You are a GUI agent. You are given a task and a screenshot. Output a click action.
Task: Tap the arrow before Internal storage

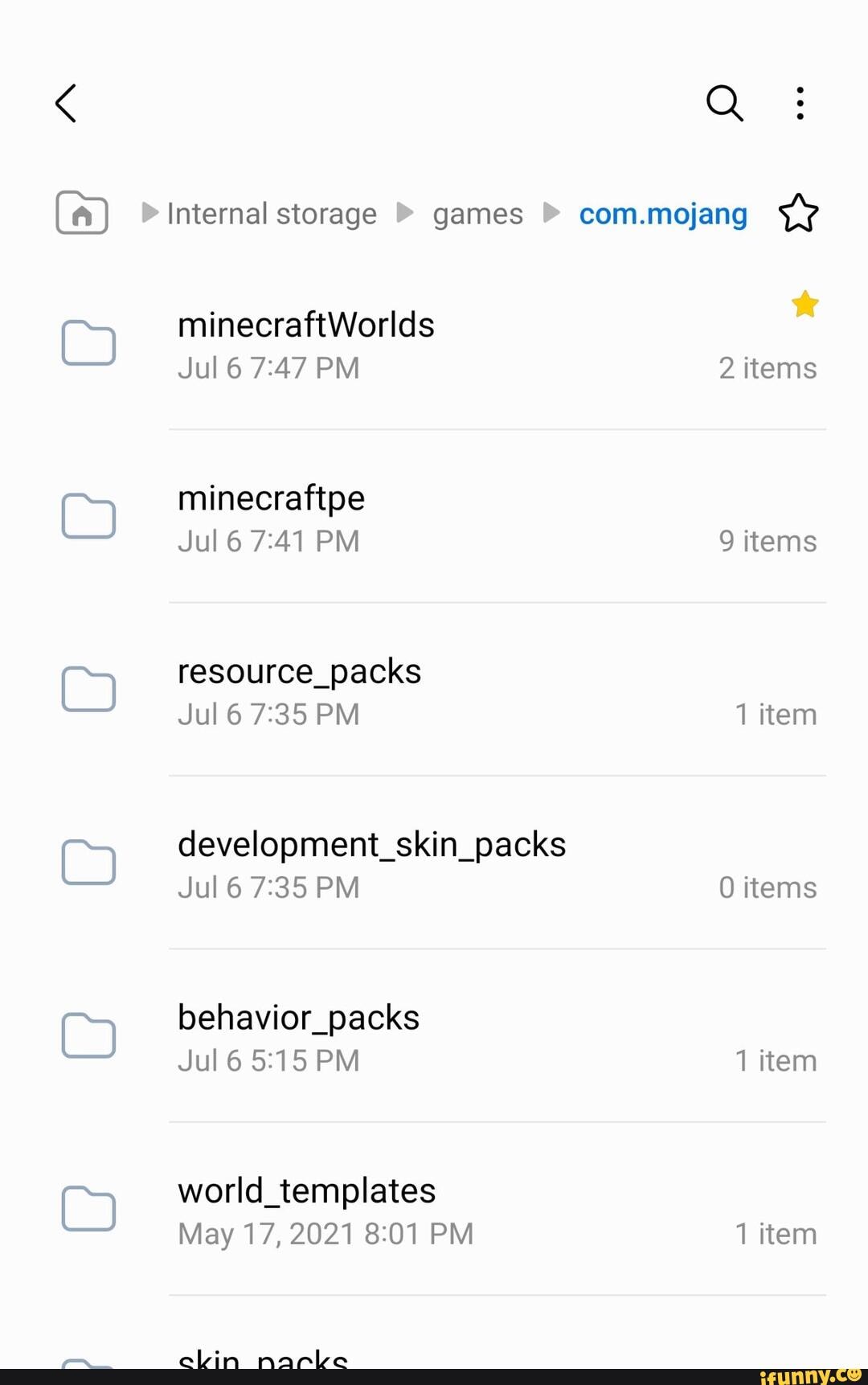click(149, 213)
